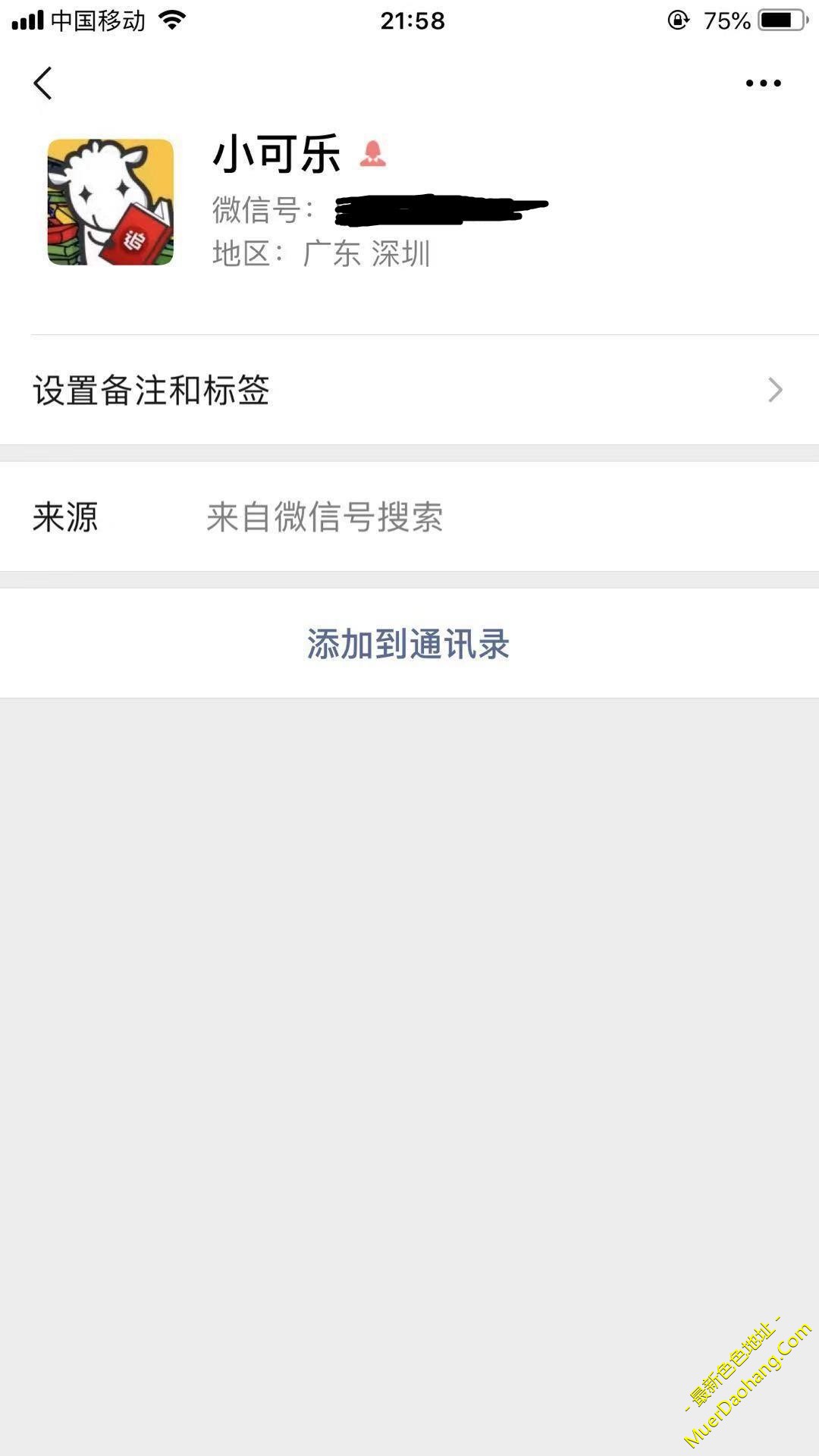Screen dimensions: 819x1456
Task: View 小可乐's profile avatar
Action: [x=111, y=202]
